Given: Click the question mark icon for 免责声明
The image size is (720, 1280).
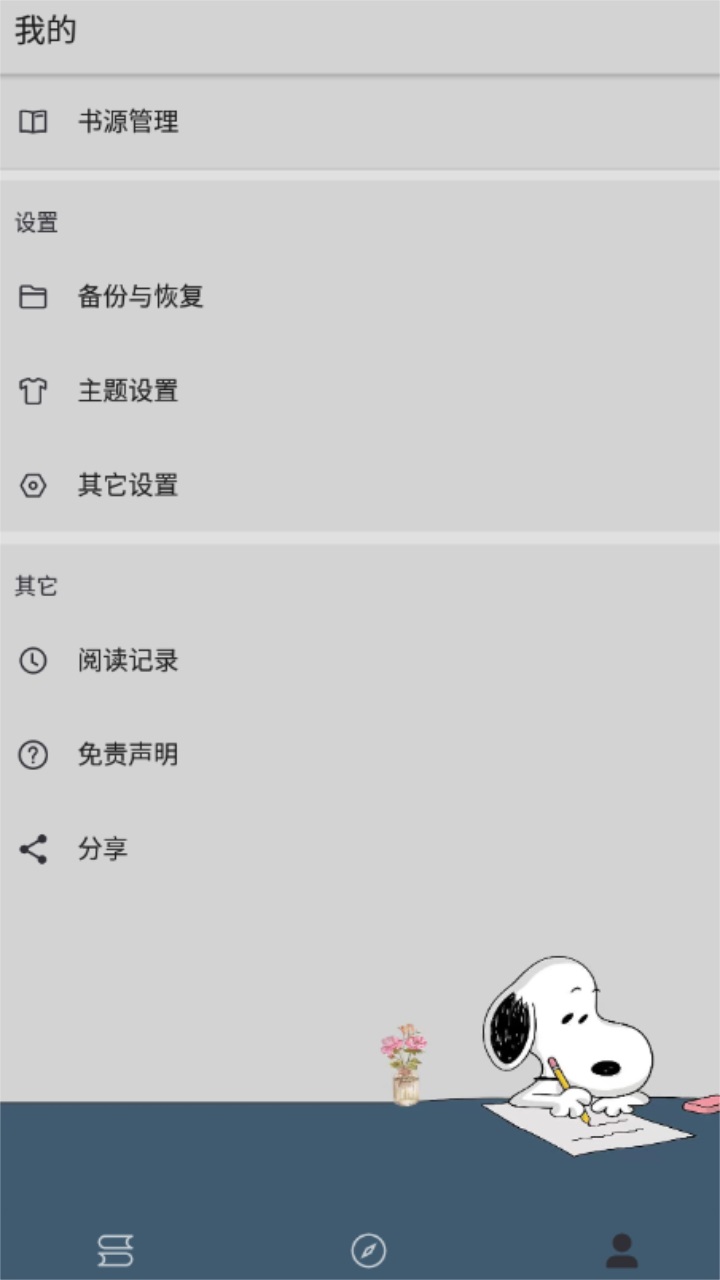Looking at the screenshot, I should coord(33,754).
